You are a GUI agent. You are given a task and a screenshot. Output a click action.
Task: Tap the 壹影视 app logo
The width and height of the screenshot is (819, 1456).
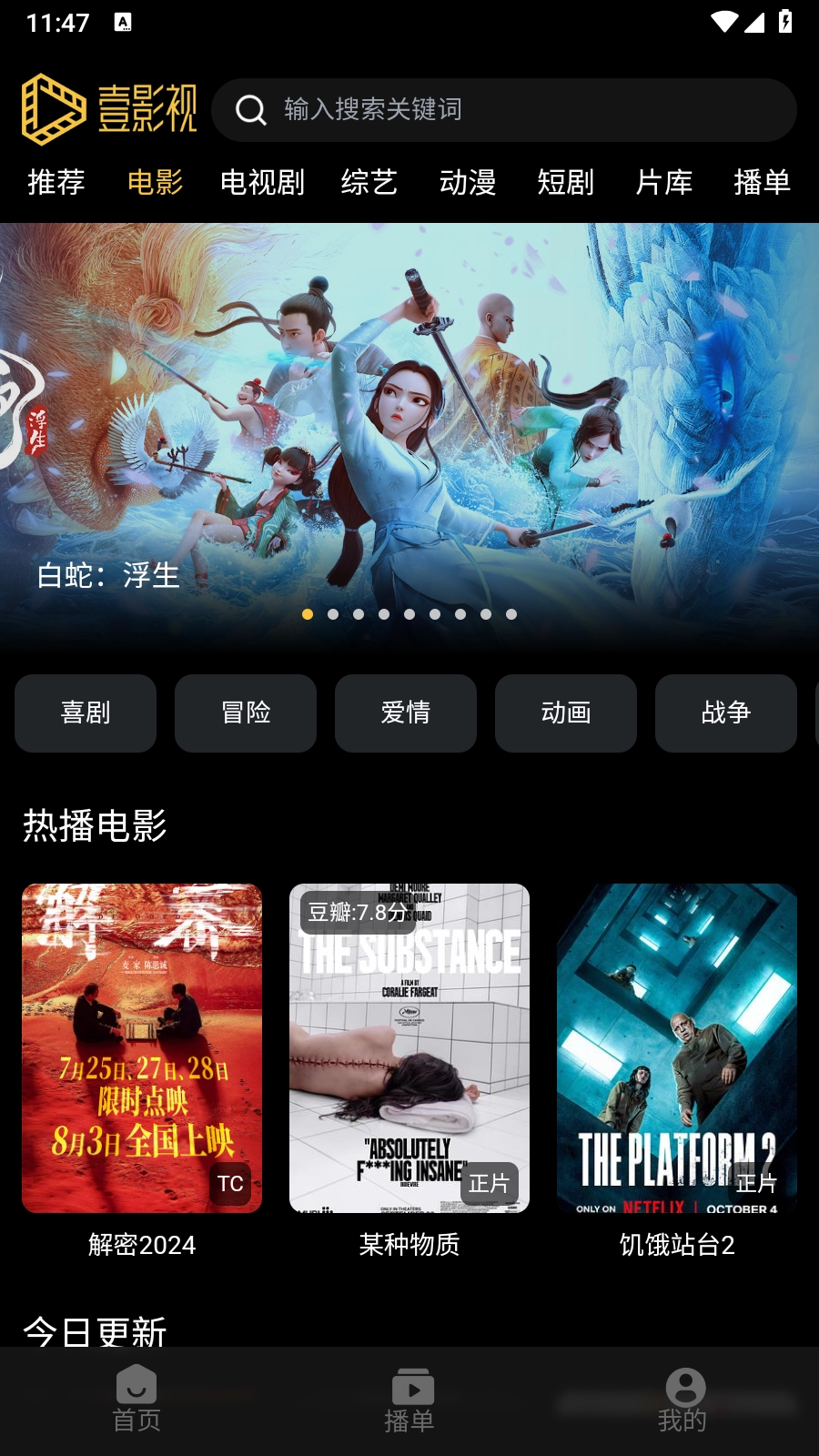(109, 109)
